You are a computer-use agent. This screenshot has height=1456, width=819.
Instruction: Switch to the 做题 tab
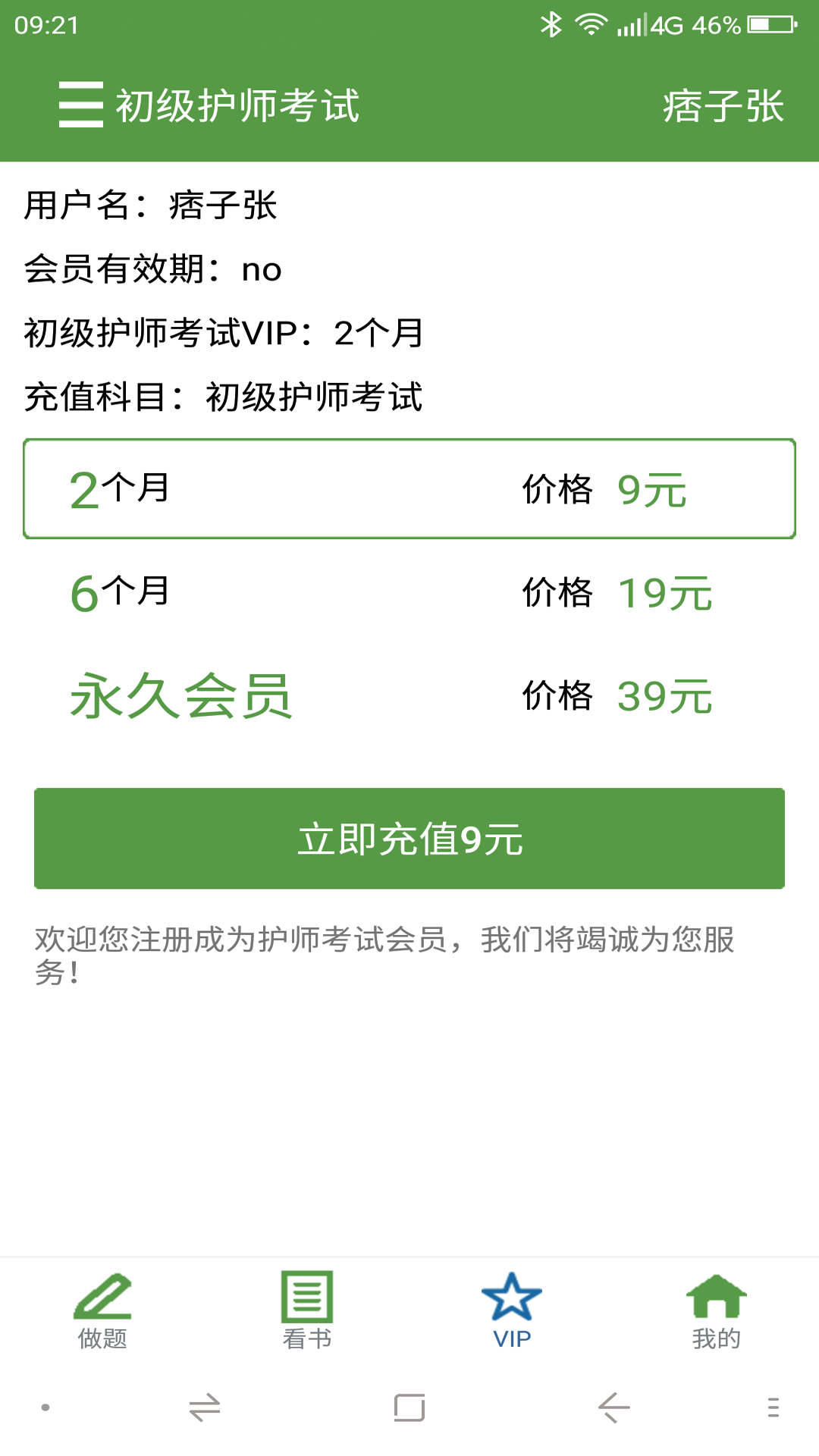coord(102,1311)
